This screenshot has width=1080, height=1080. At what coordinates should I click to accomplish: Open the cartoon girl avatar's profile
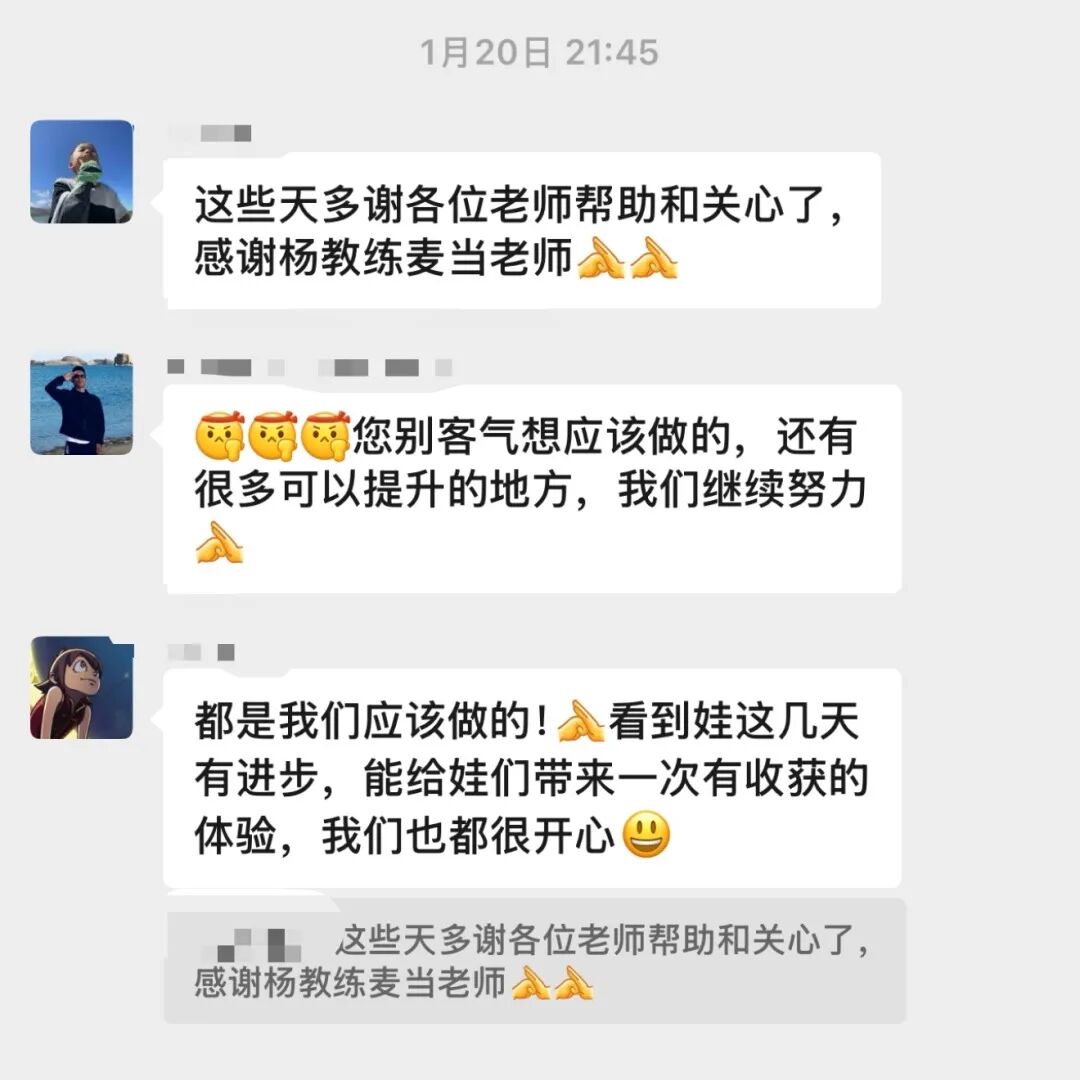pyautogui.click(x=81, y=687)
